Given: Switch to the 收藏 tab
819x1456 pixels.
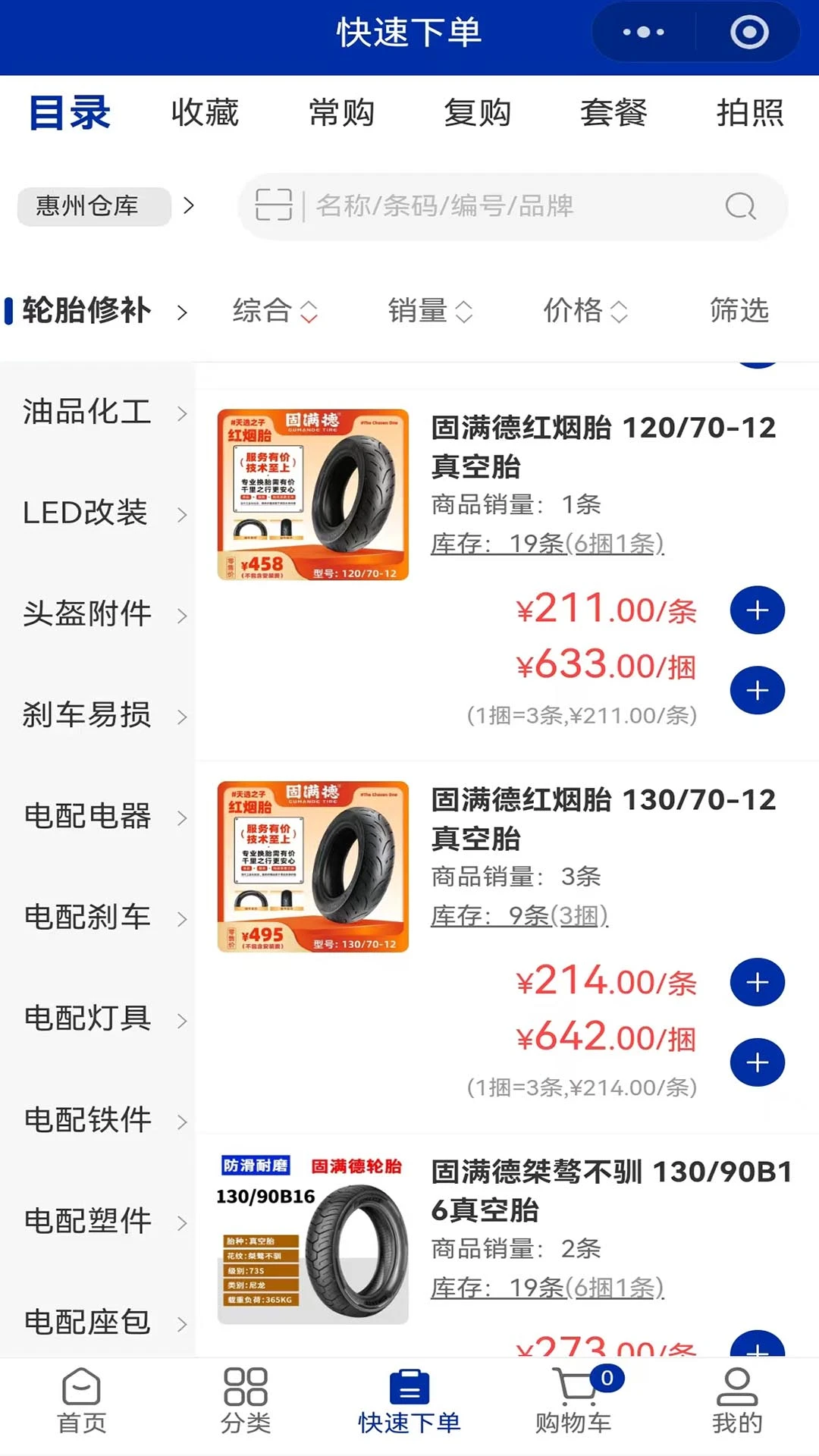Looking at the screenshot, I should [205, 113].
